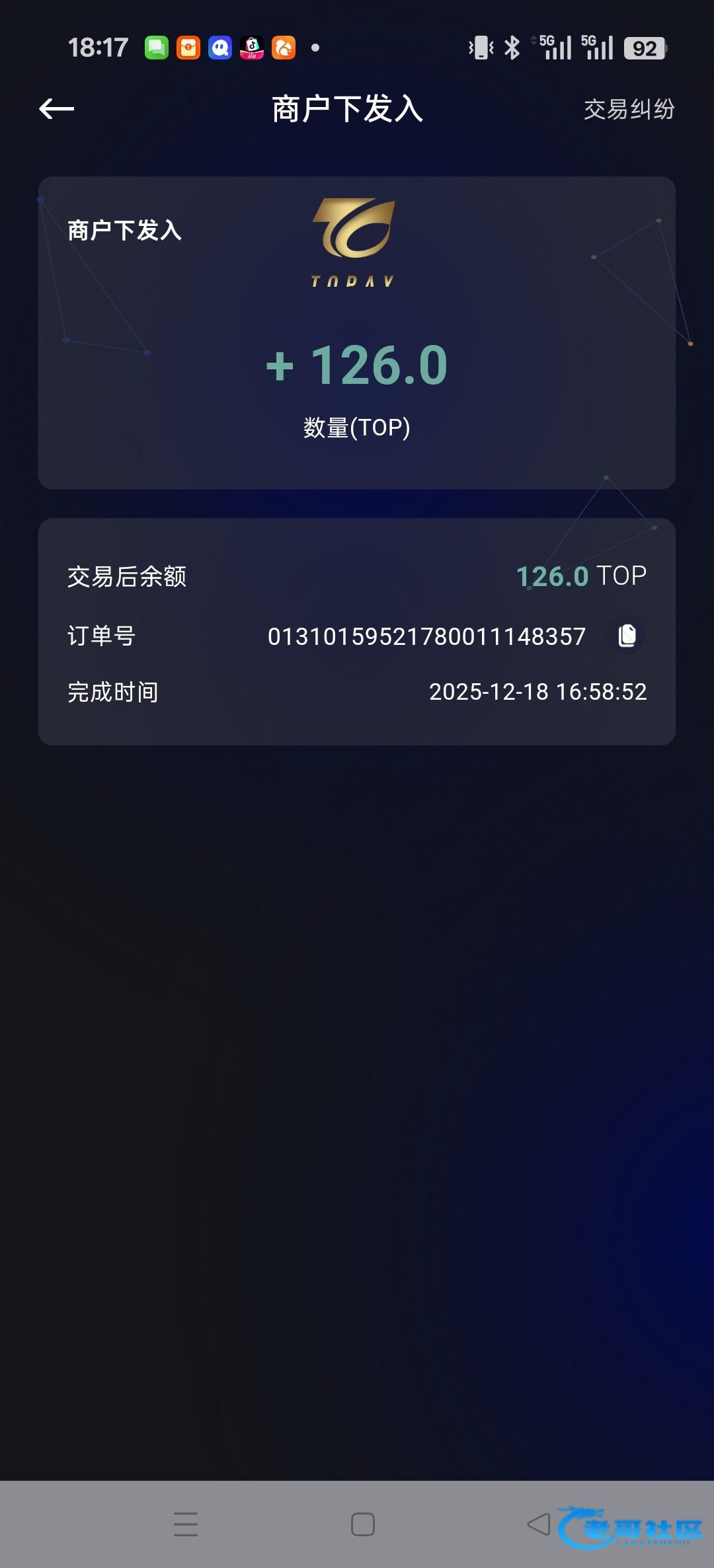Open the 交易纠纷 dispute link
714x1568 pixels.
click(x=629, y=110)
